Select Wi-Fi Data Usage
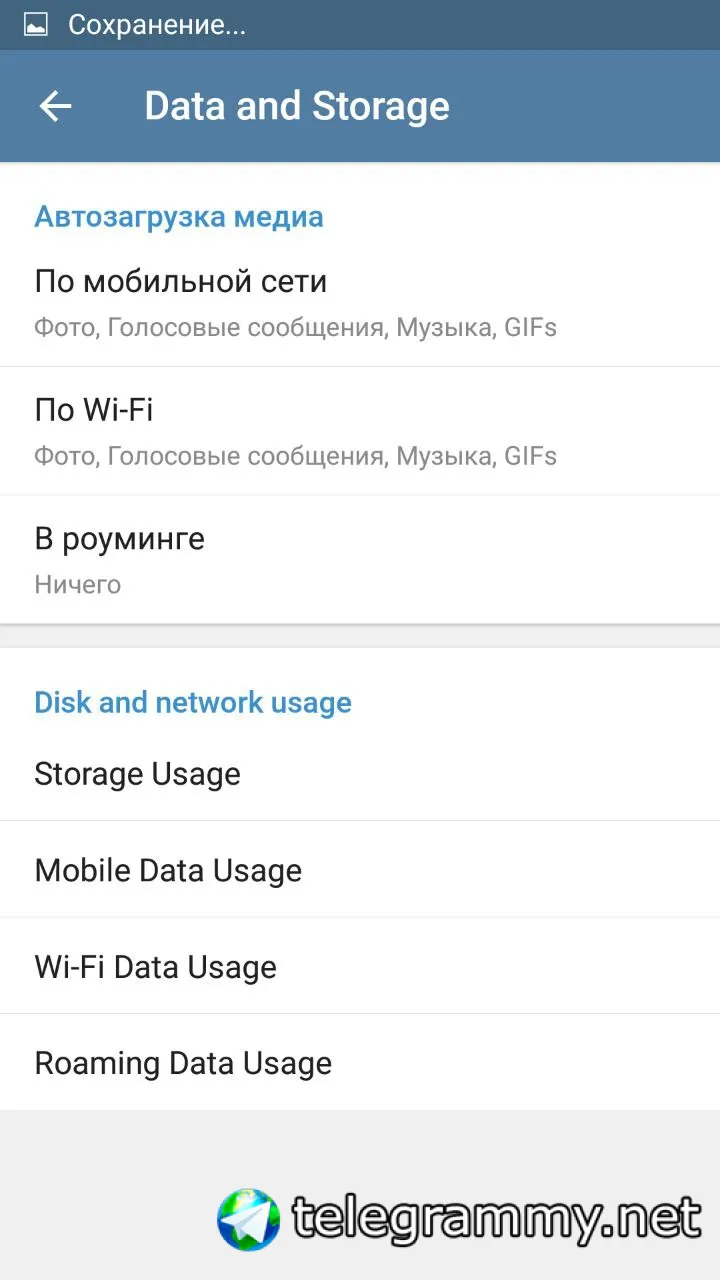Screen dimensions: 720x1280 [x=360, y=966]
